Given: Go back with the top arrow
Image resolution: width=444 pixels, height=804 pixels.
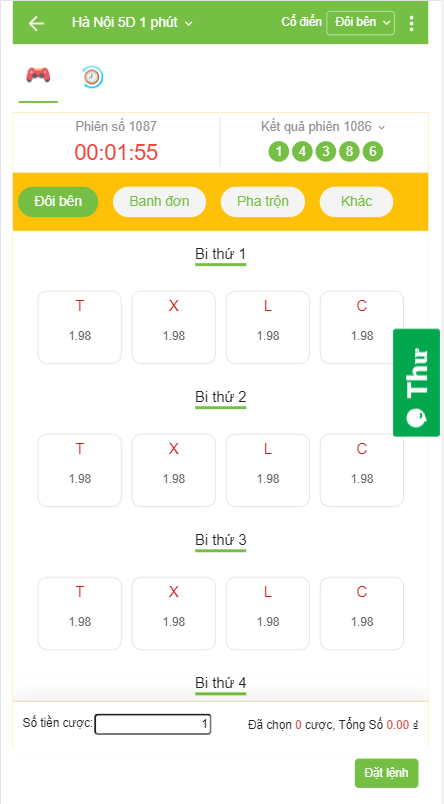Looking at the screenshot, I should tap(36, 23).
